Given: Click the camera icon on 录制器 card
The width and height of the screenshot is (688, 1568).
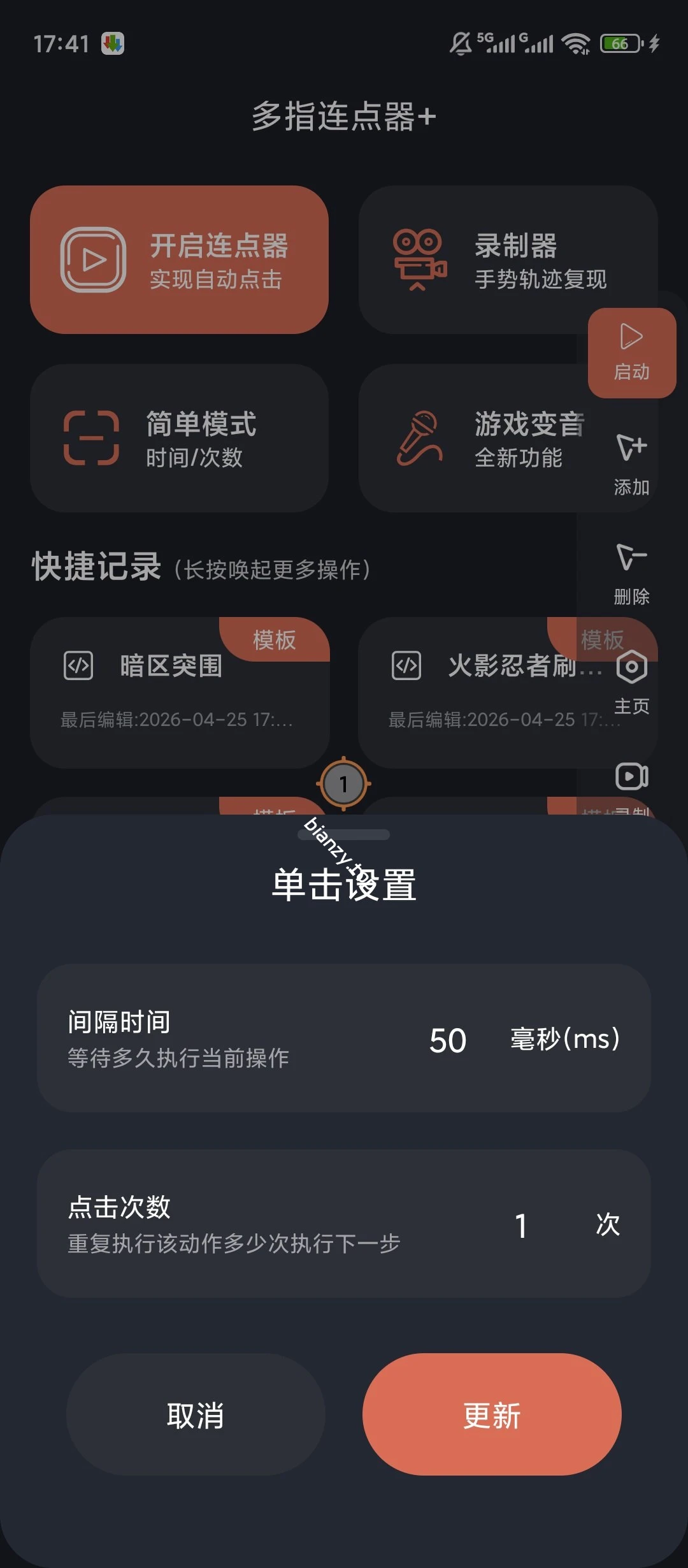Looking at the screenshot, I should click(420, 258).
